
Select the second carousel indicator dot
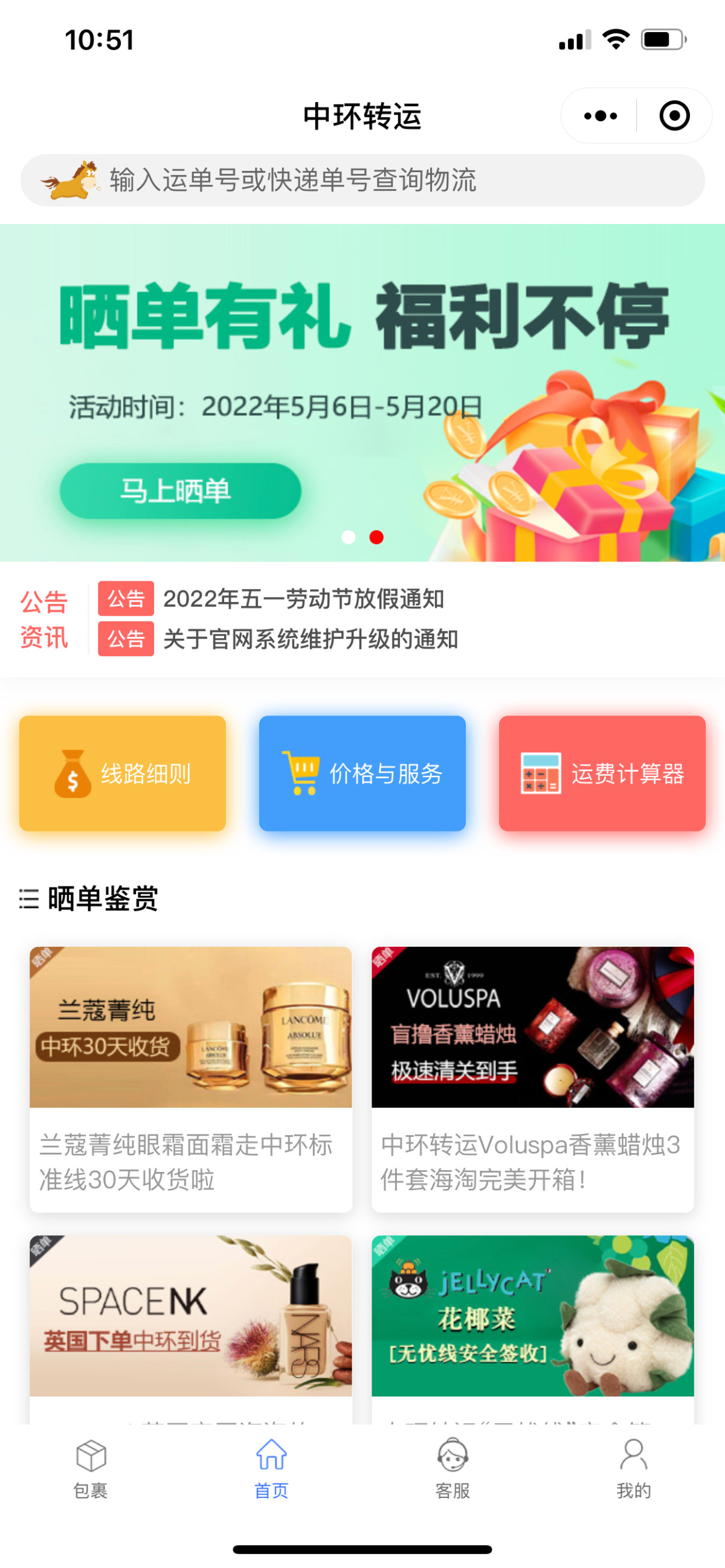pyautogui.click(x=376, y=538)
